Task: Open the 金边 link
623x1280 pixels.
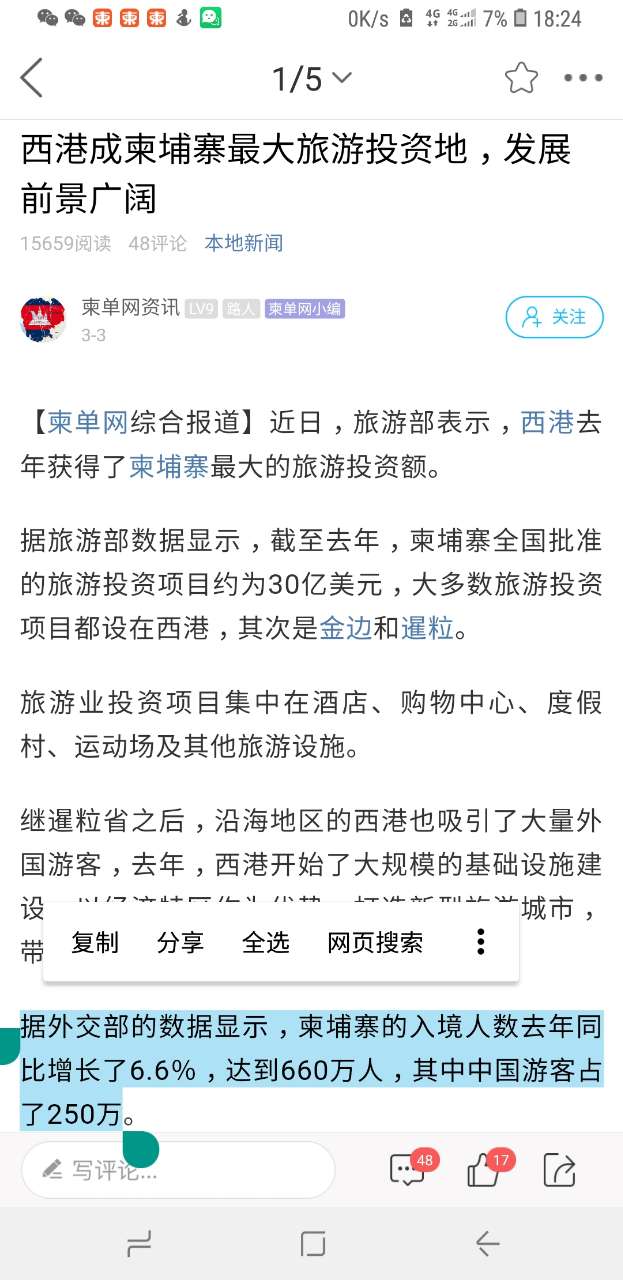Action: click(345, 629)
